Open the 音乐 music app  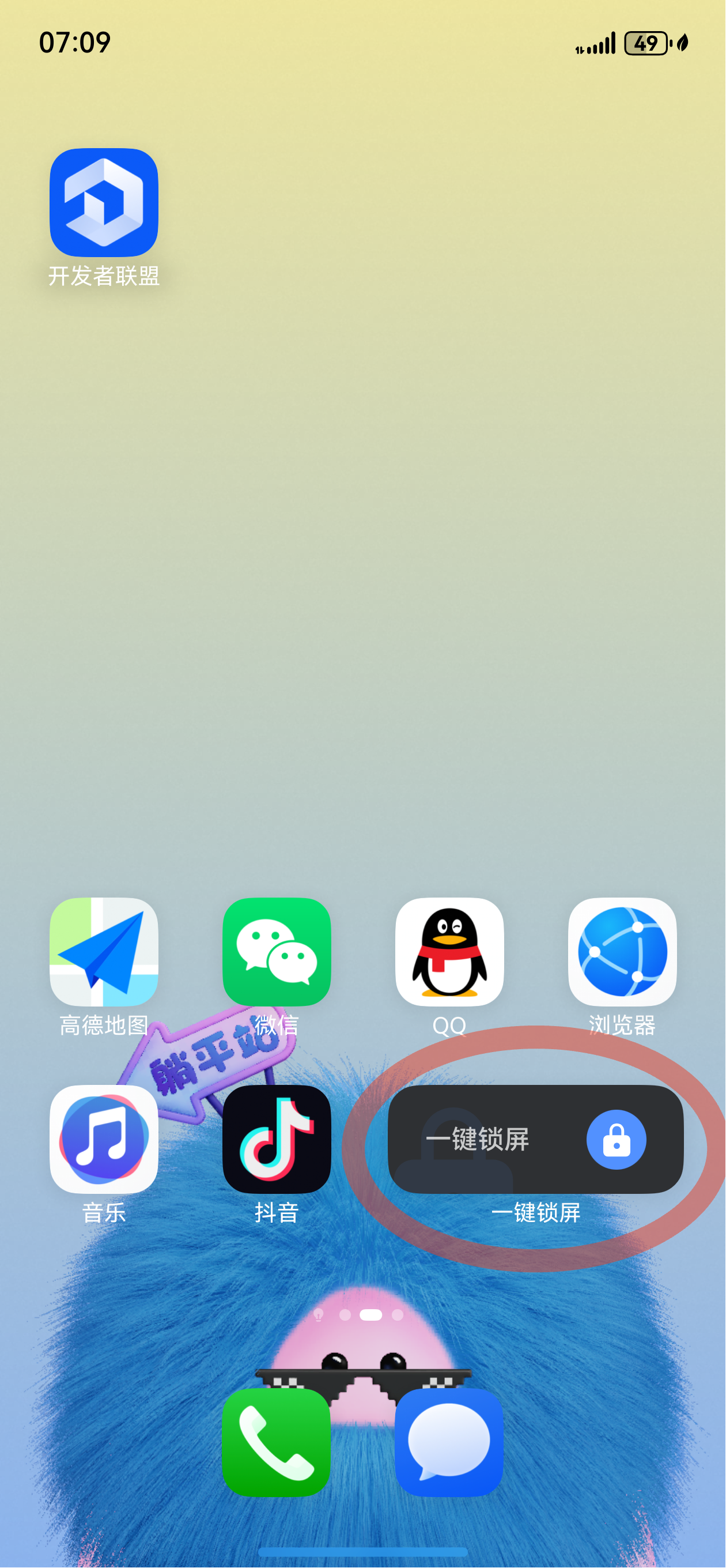[104, 1139]
